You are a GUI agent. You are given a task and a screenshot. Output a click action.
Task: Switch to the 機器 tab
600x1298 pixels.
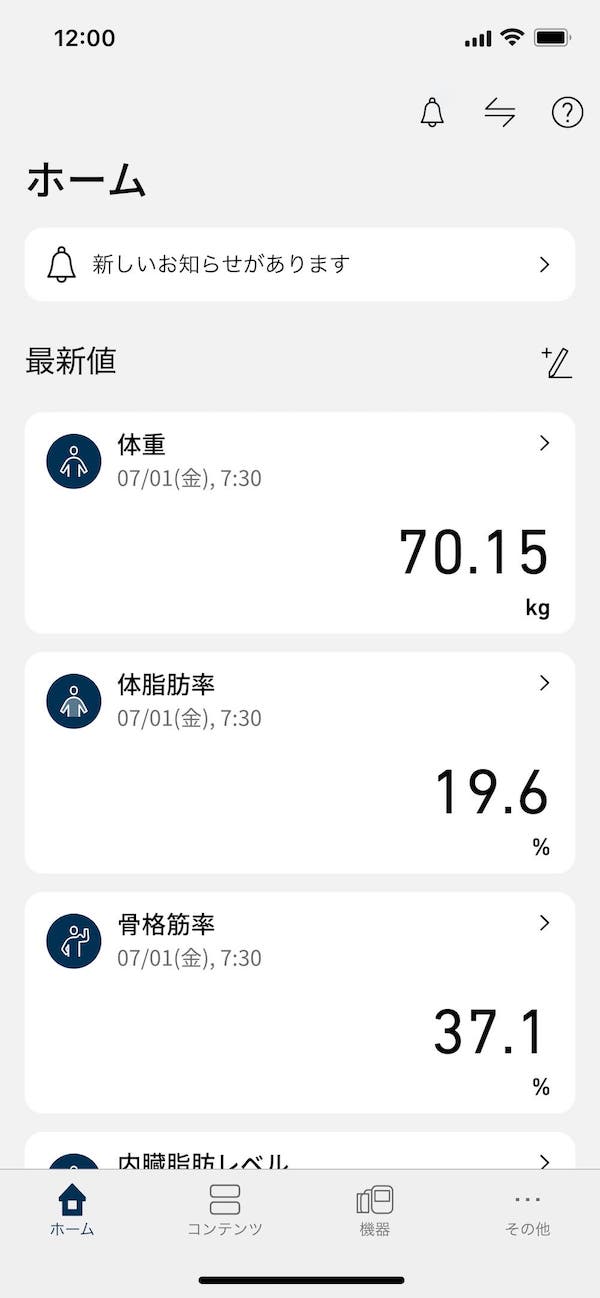point(375,1210)
